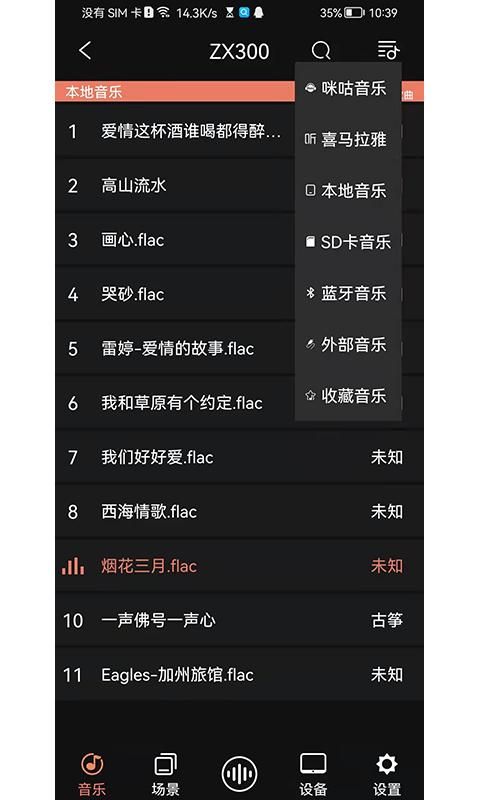
Task: Open 蓝牙音乐 source
Action: click(x=348, y=293)
